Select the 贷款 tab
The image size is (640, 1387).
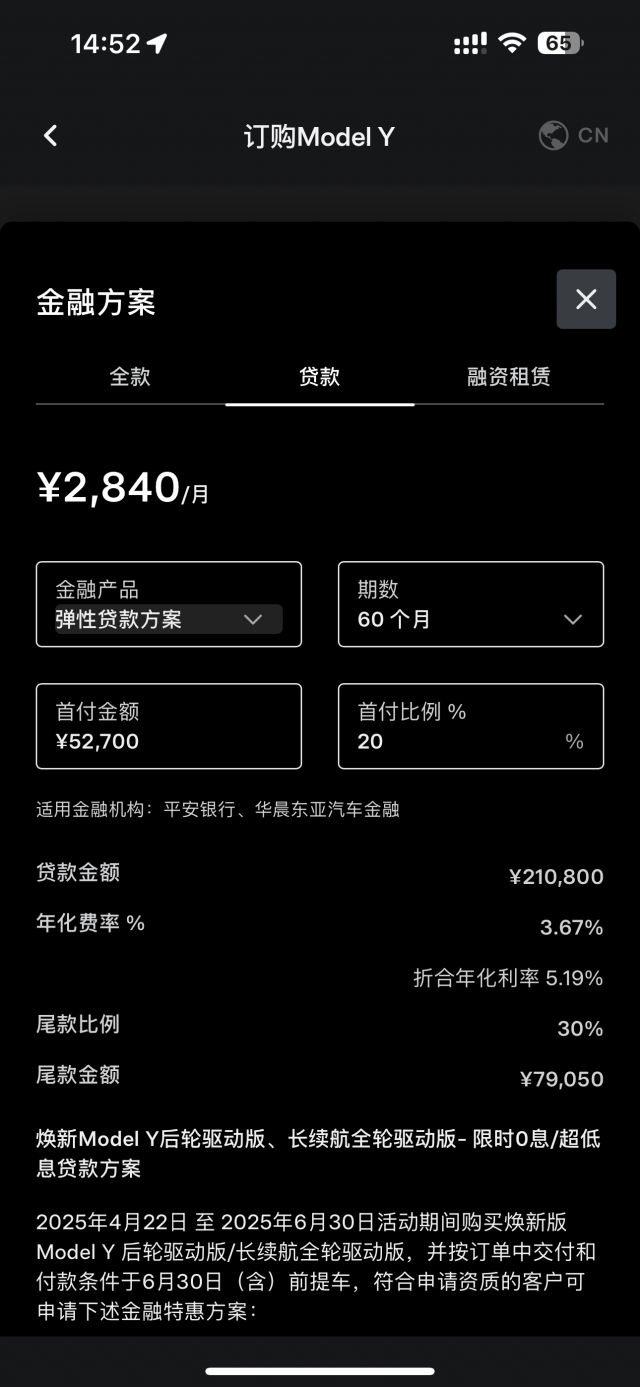pyautogui.click(x=320, y=377)
